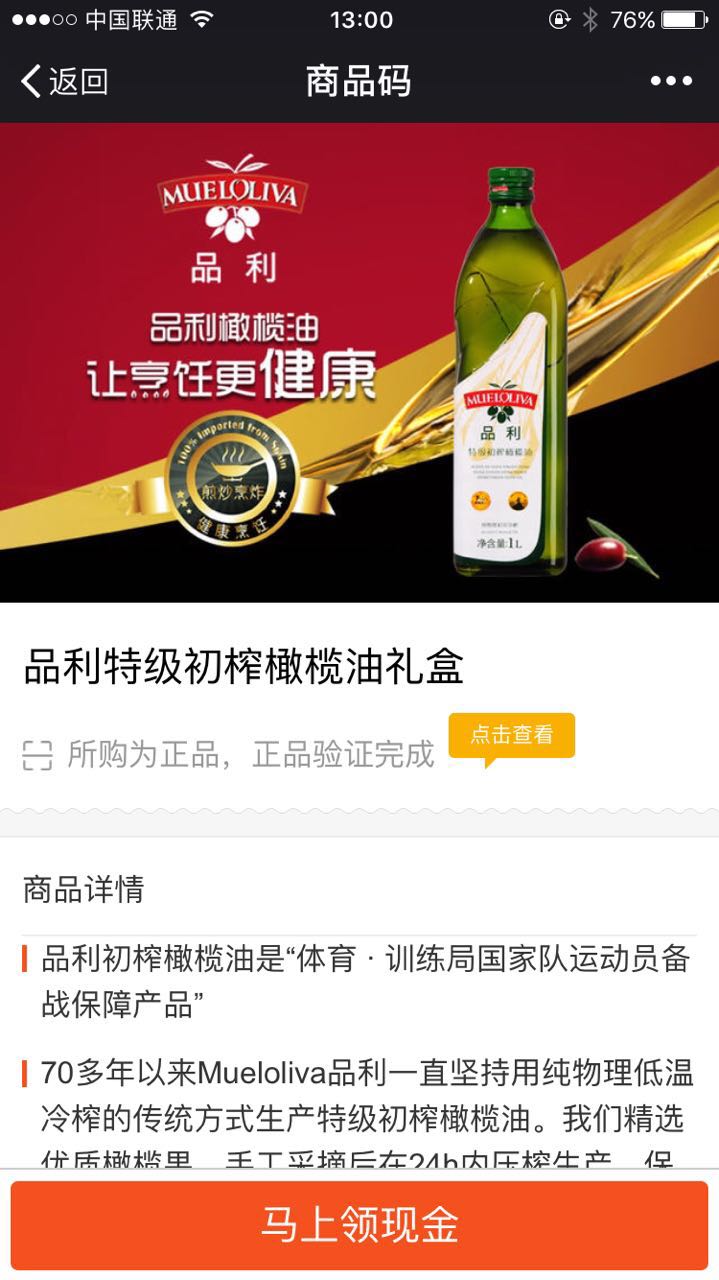Claim cash with 马上领现金 button
The image size is (719, 1280).
click(x=359, y=1225)
